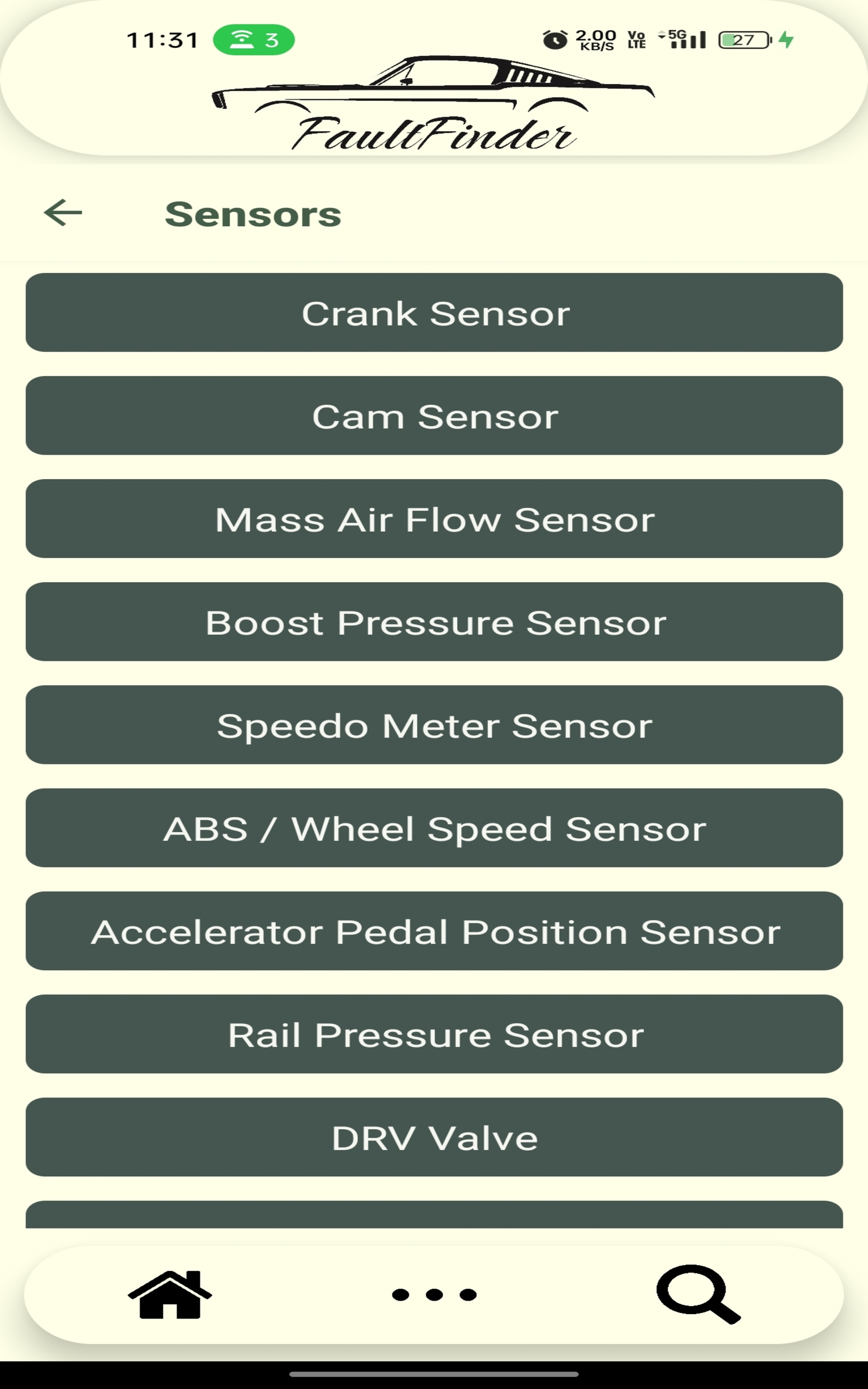This screenshot has width=868, height=1389.
Task: Open Boost Pressure Sensor
Action: click(x=434, y=622)
